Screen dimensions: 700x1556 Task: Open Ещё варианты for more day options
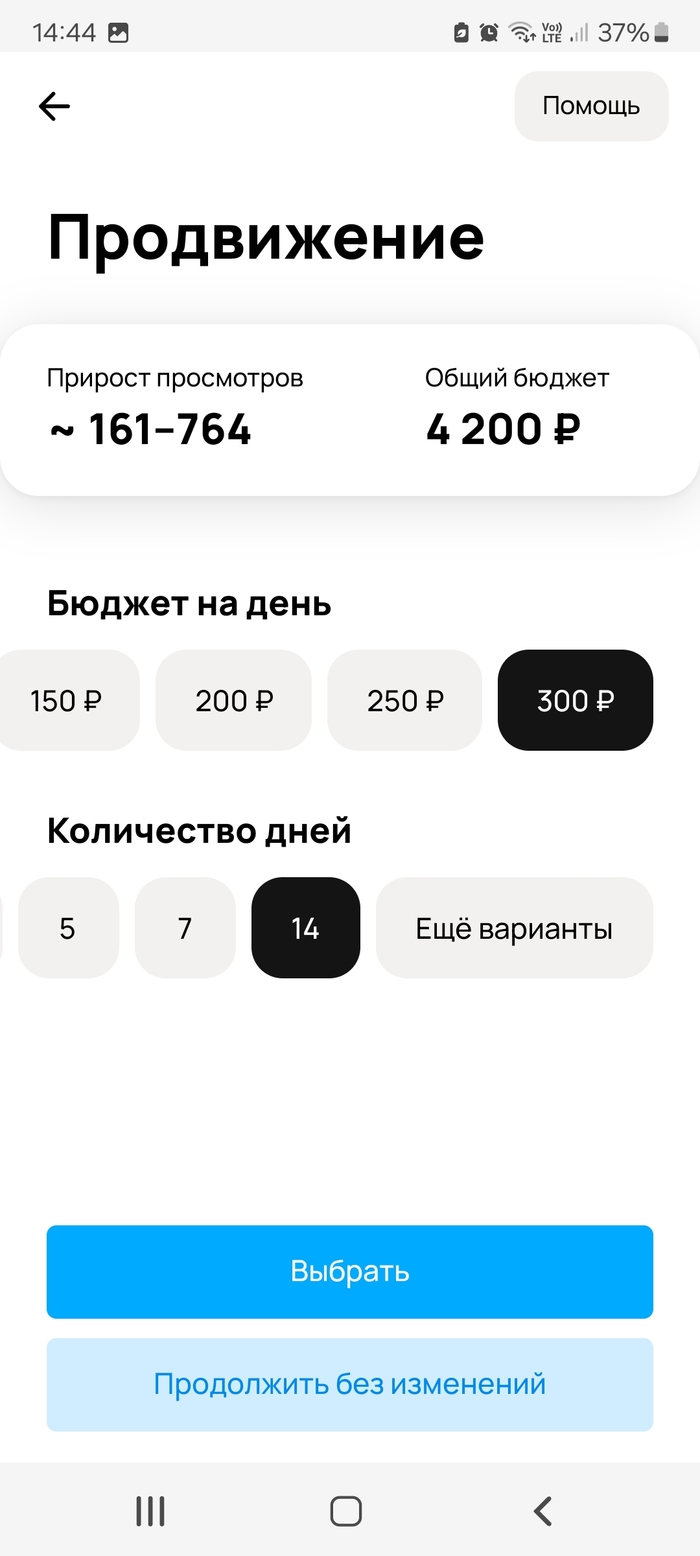coord(514,928)
